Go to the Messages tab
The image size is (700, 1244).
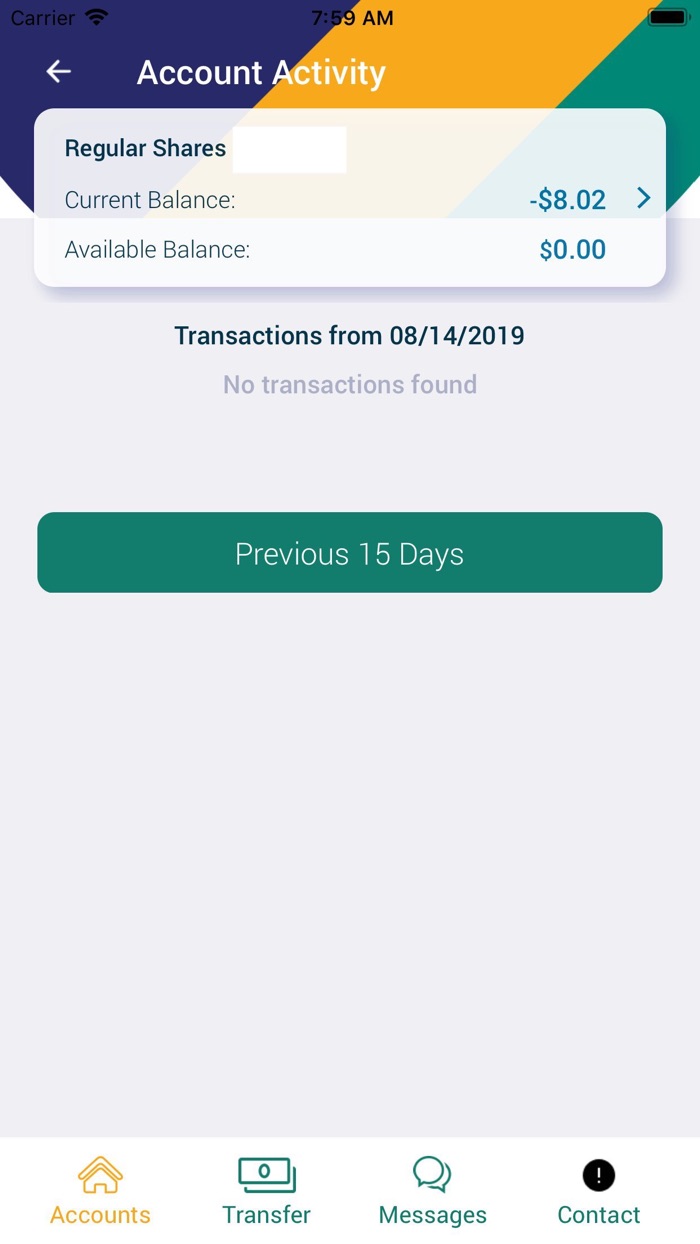click(x=432, y=1192)
